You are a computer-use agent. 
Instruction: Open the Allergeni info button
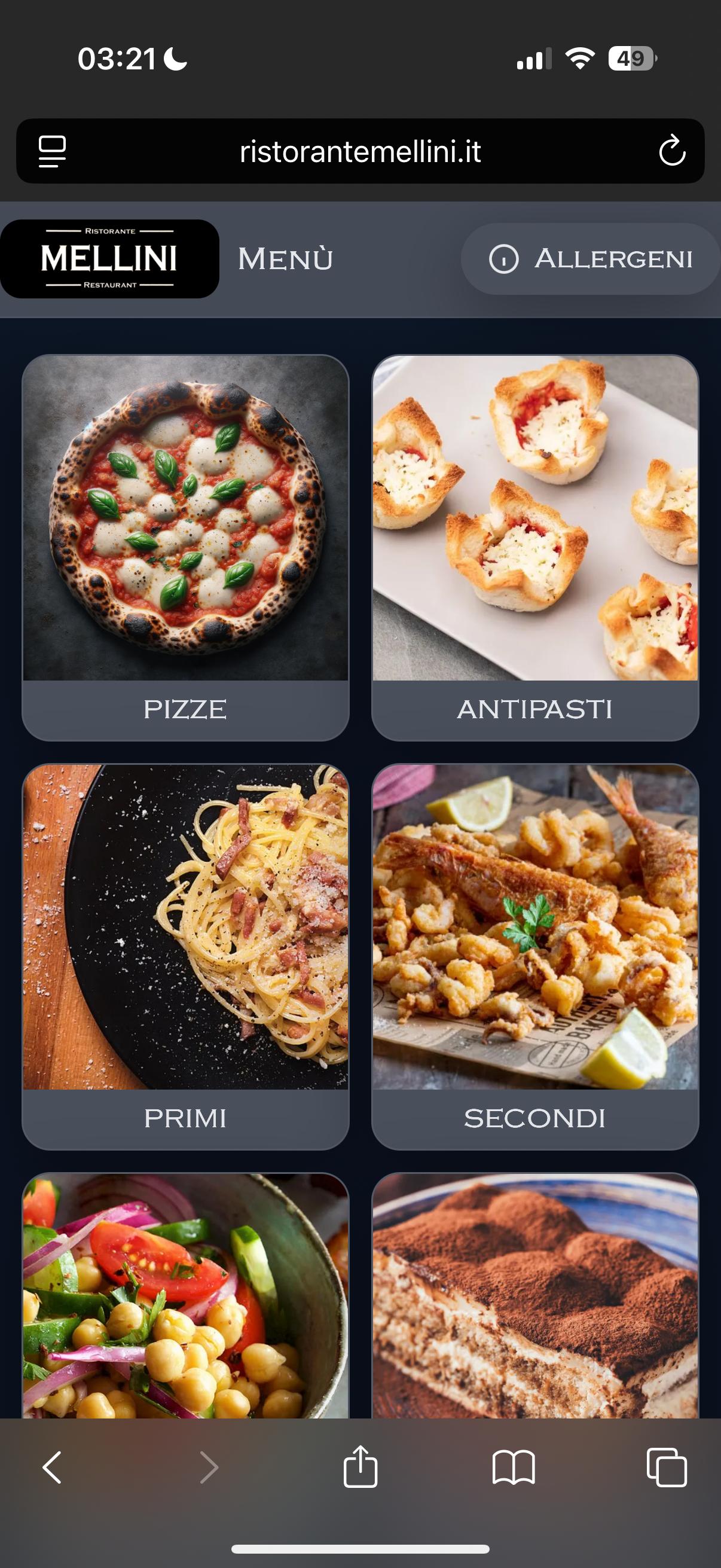point(590,259)
